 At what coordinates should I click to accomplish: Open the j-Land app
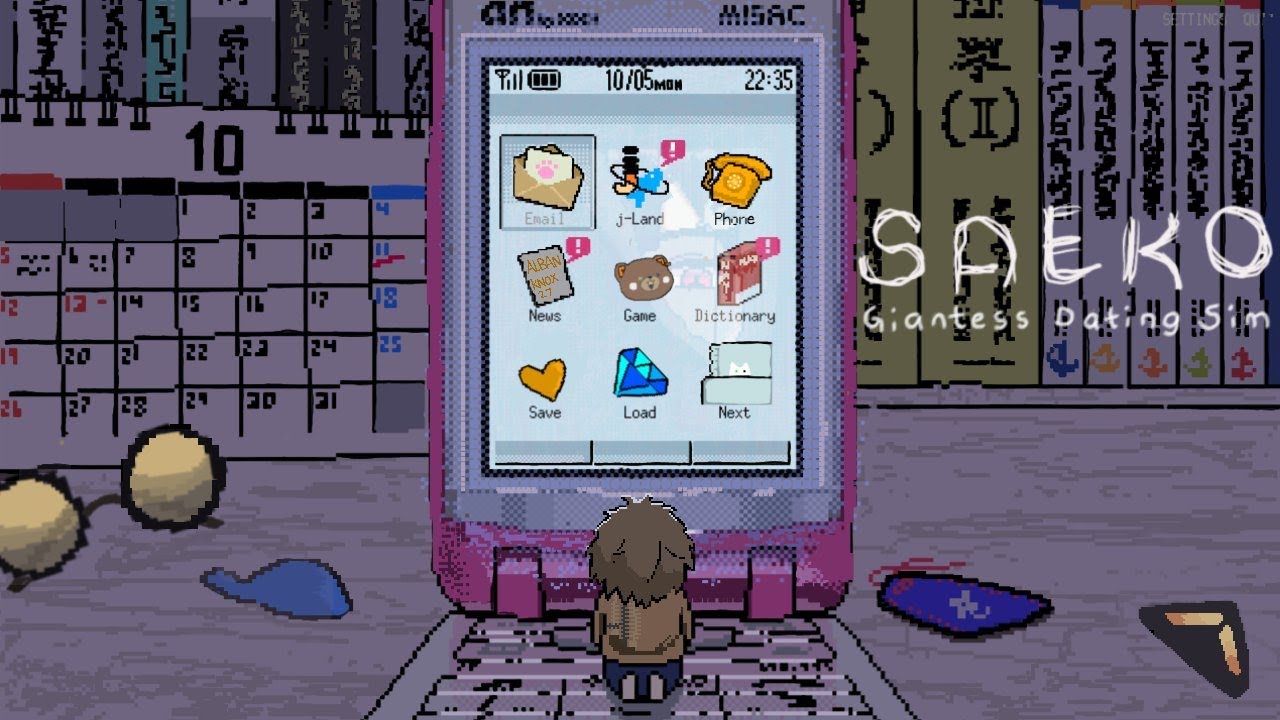[640, 180]
